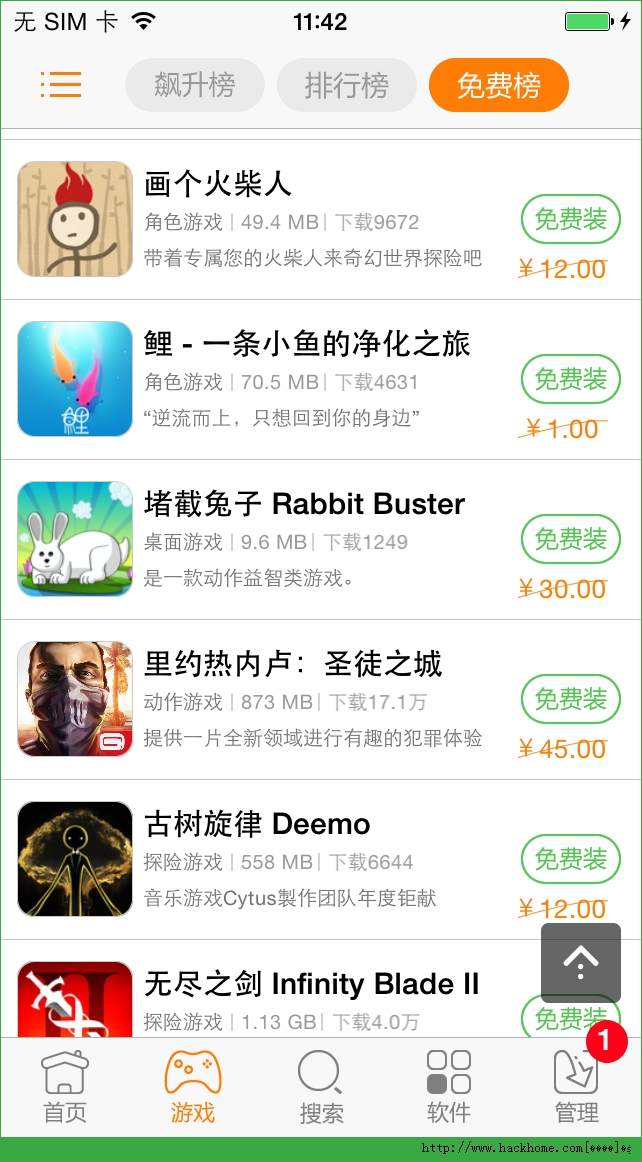Install Deemo with 免费装
642x1162 pixels.
pyautogui.click(x=570, y=859)
